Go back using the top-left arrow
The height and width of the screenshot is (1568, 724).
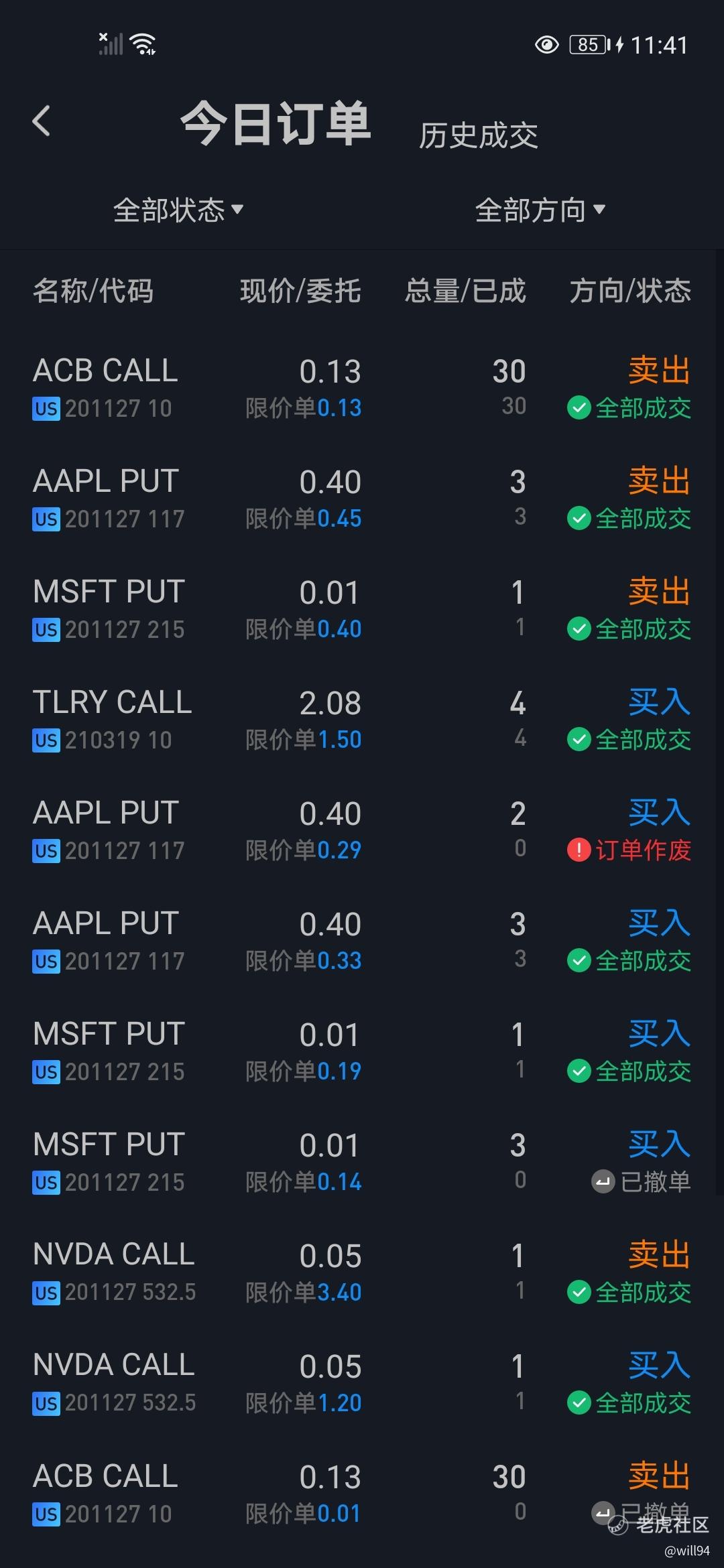(42, 121)
